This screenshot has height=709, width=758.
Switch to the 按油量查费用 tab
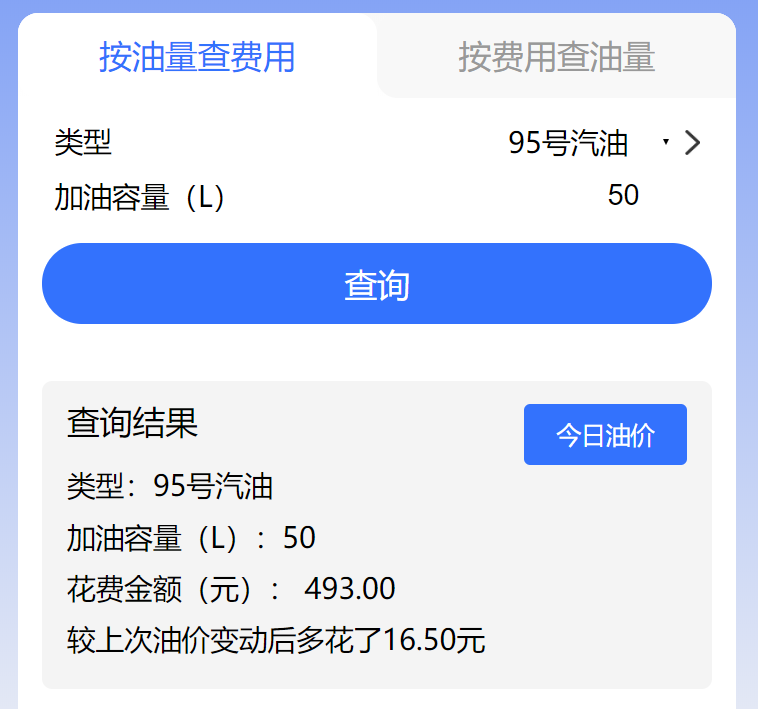pos(197,57)
